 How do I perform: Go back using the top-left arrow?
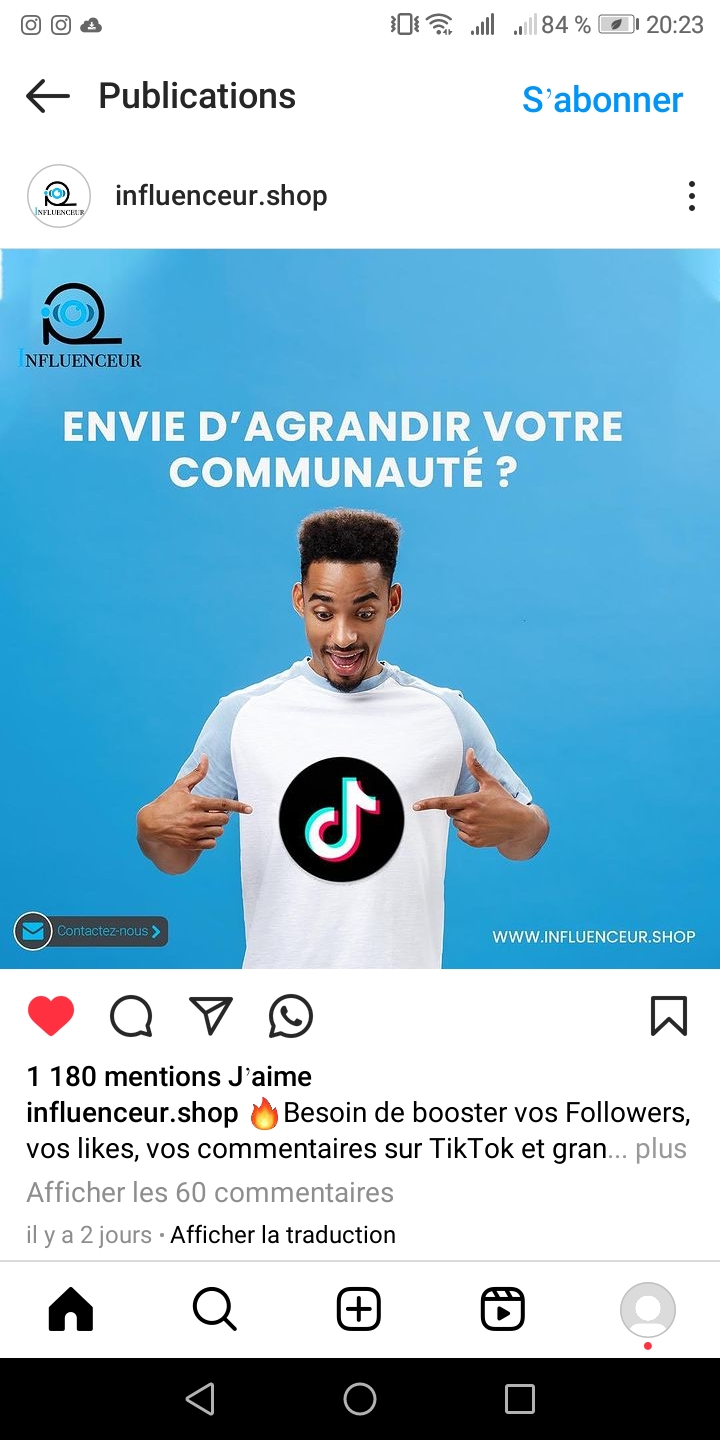pyautogui.click(x=47, y=97)
